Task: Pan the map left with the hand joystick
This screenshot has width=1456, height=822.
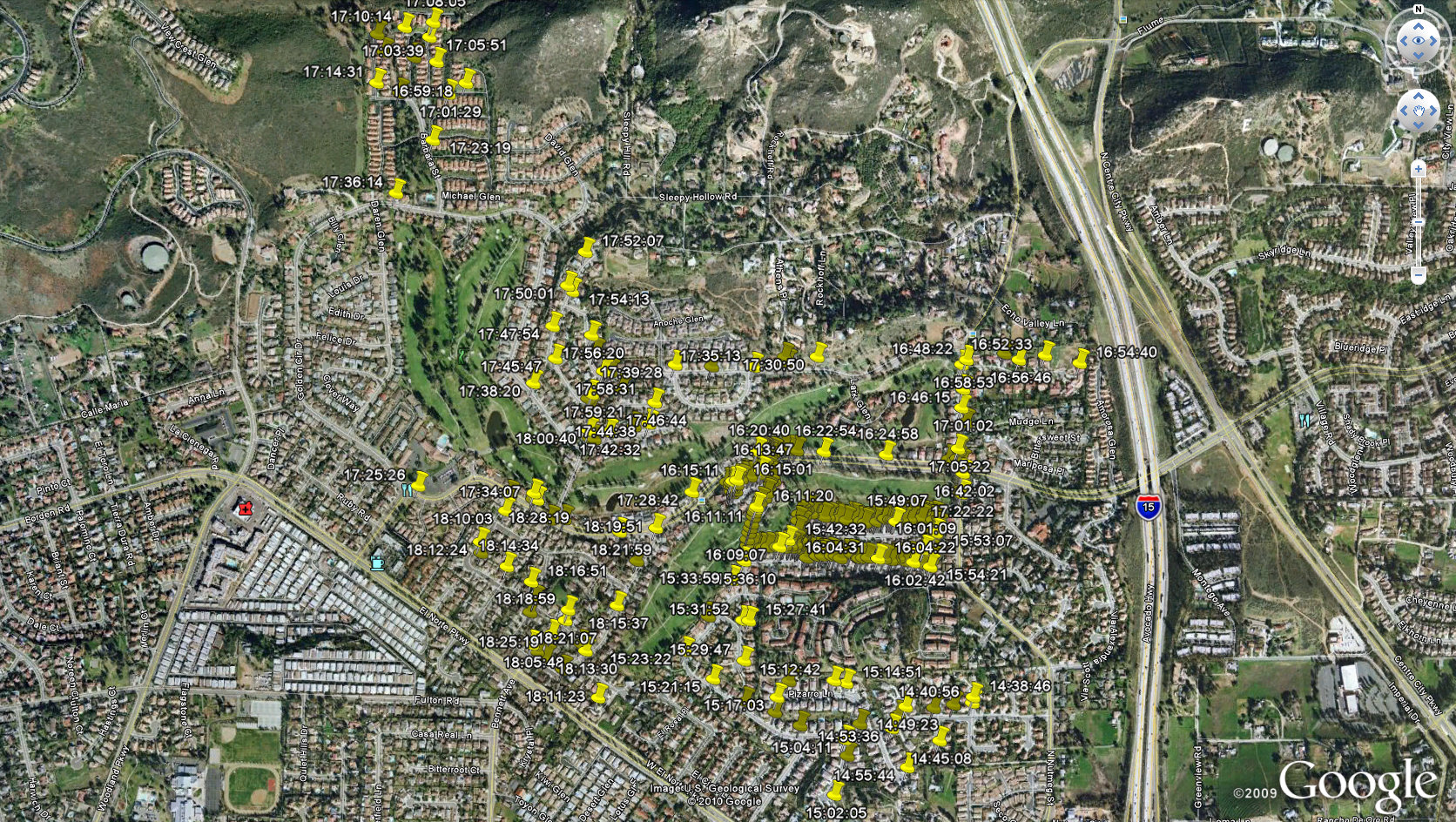Action: tap(1402, 111)
